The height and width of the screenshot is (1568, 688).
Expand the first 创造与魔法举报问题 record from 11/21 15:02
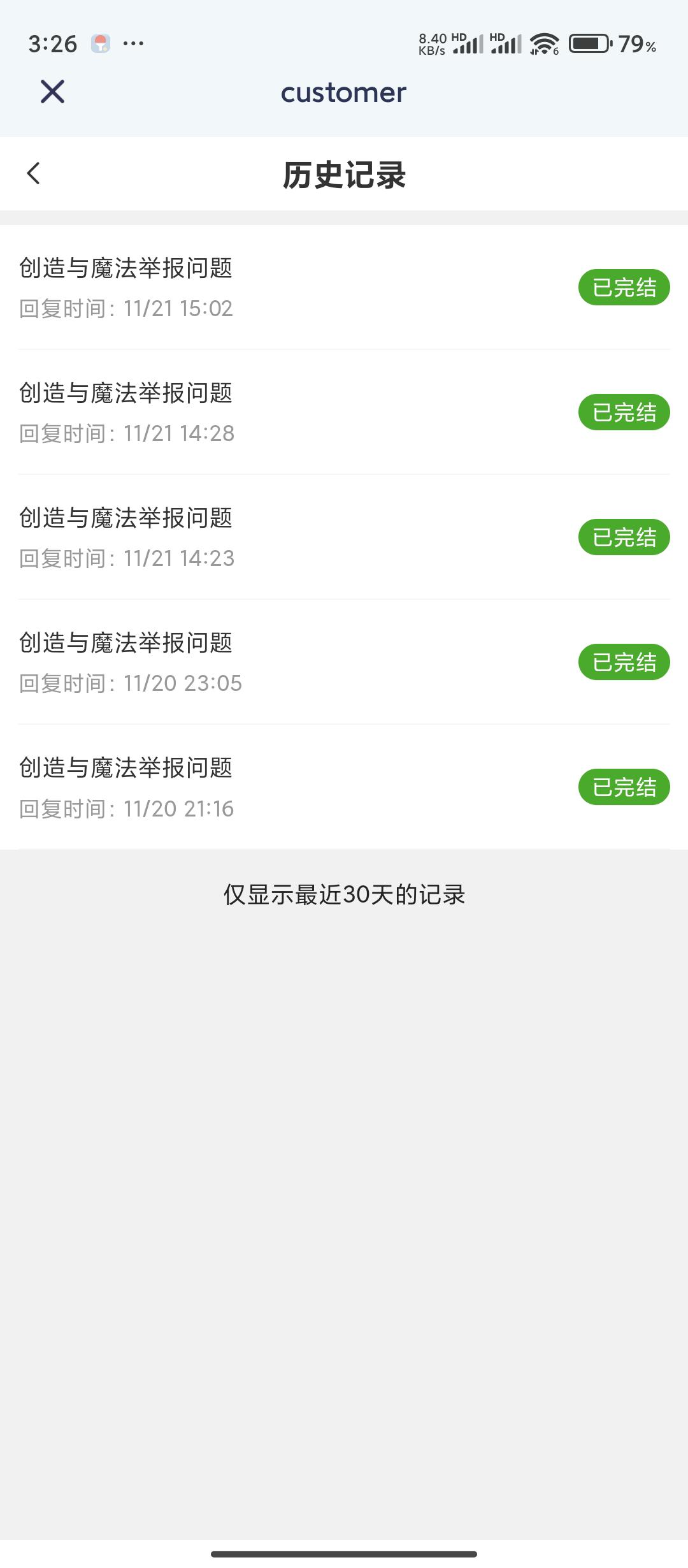[125, 270]
